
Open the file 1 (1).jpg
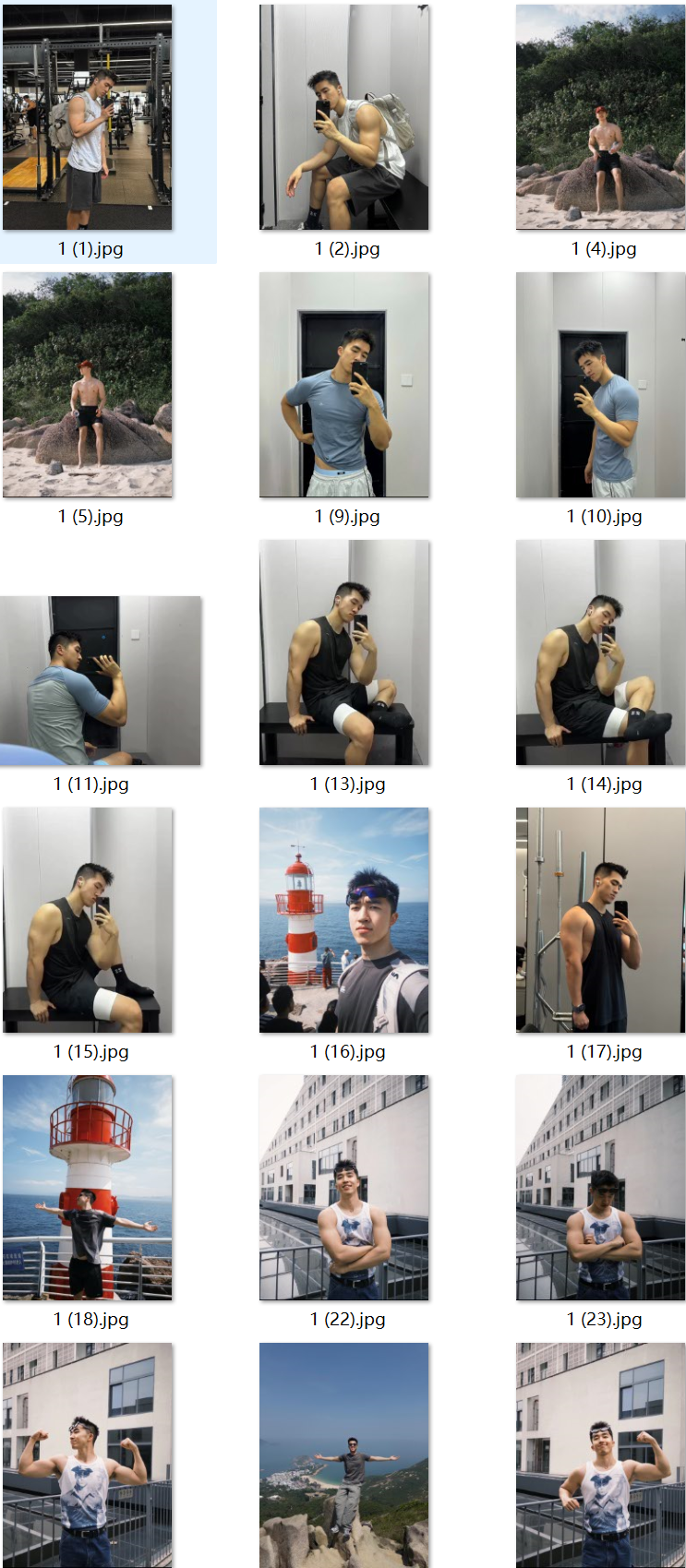(x=88, y=117)
